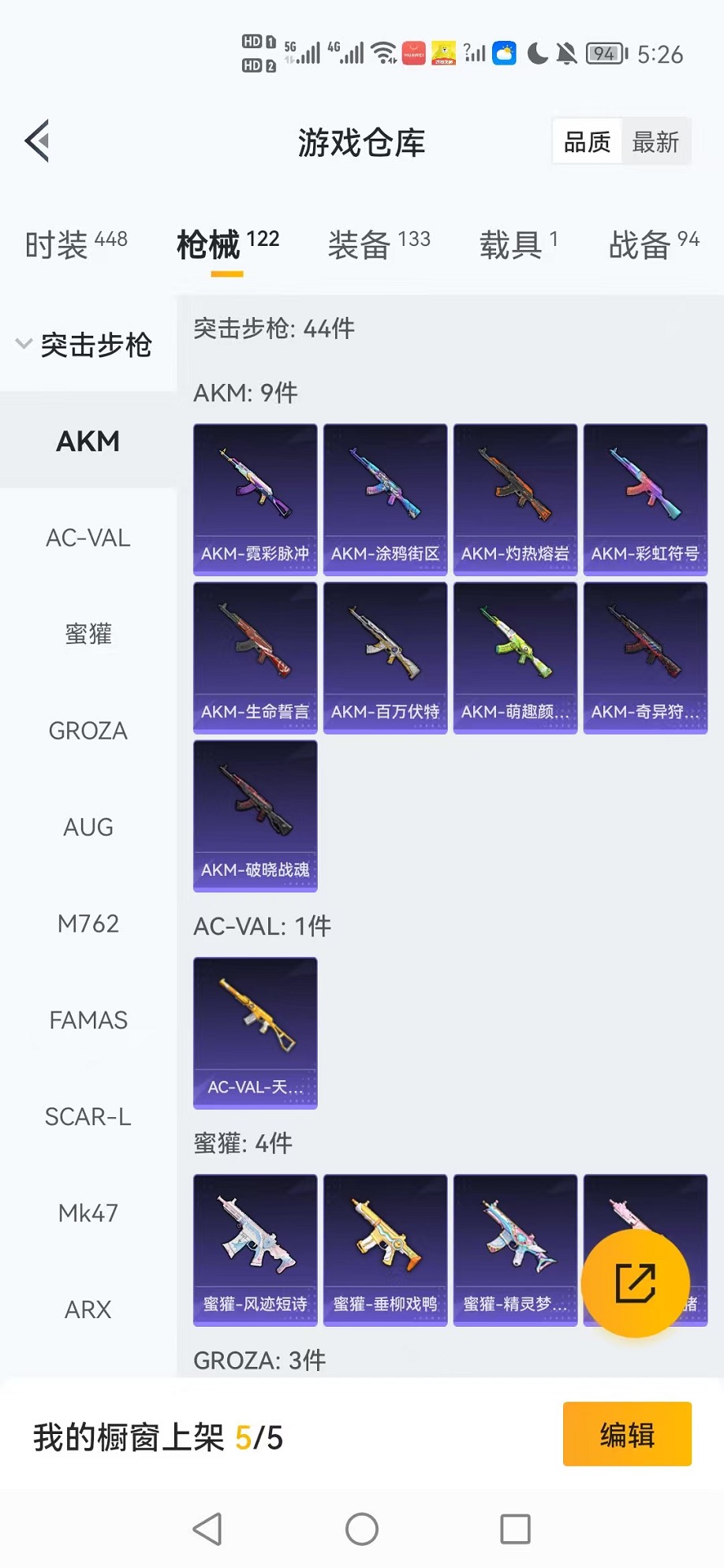Viewport: 724px width, 1568px height.
Task: Tap the yellow share floating button
Action: (x=635, y=1283)
